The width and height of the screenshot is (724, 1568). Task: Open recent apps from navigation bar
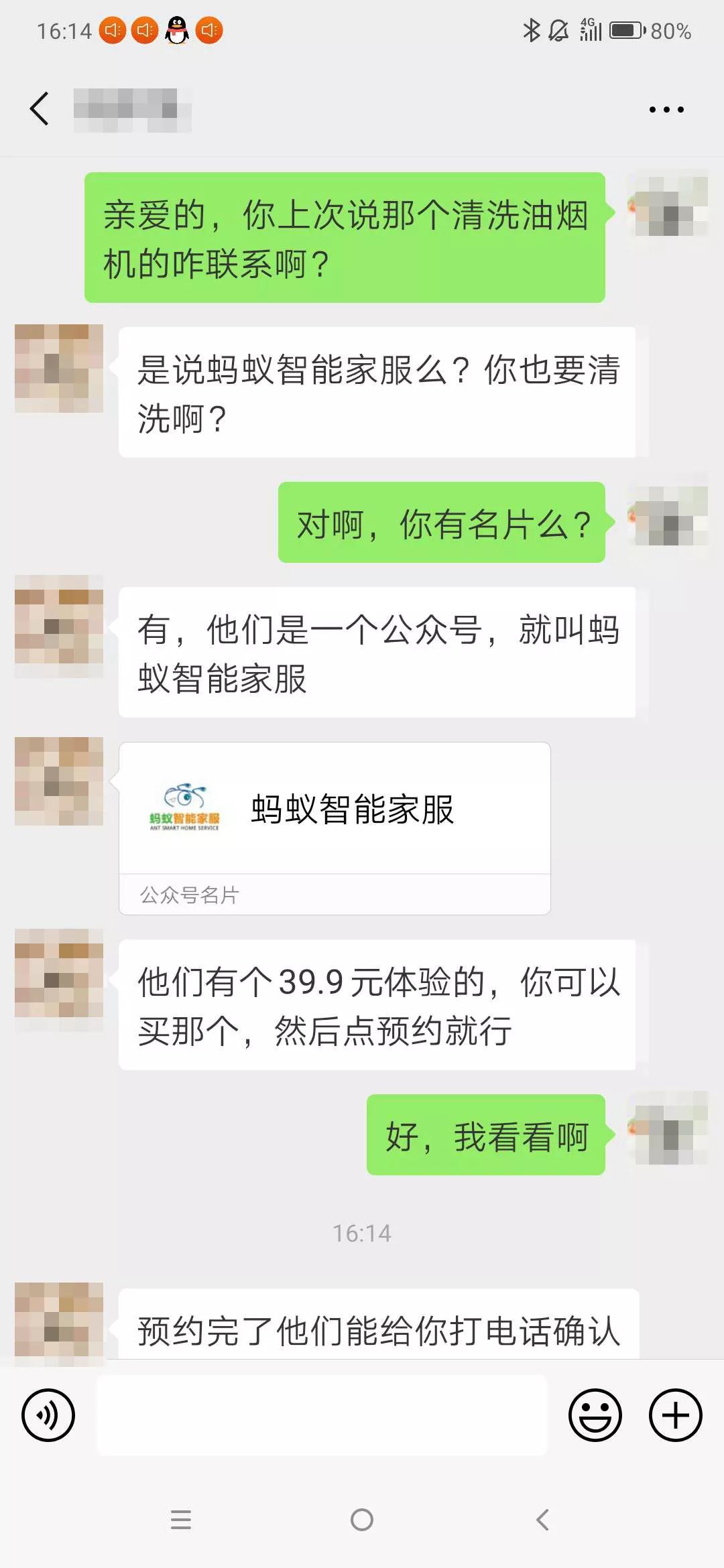(181, 1520)
